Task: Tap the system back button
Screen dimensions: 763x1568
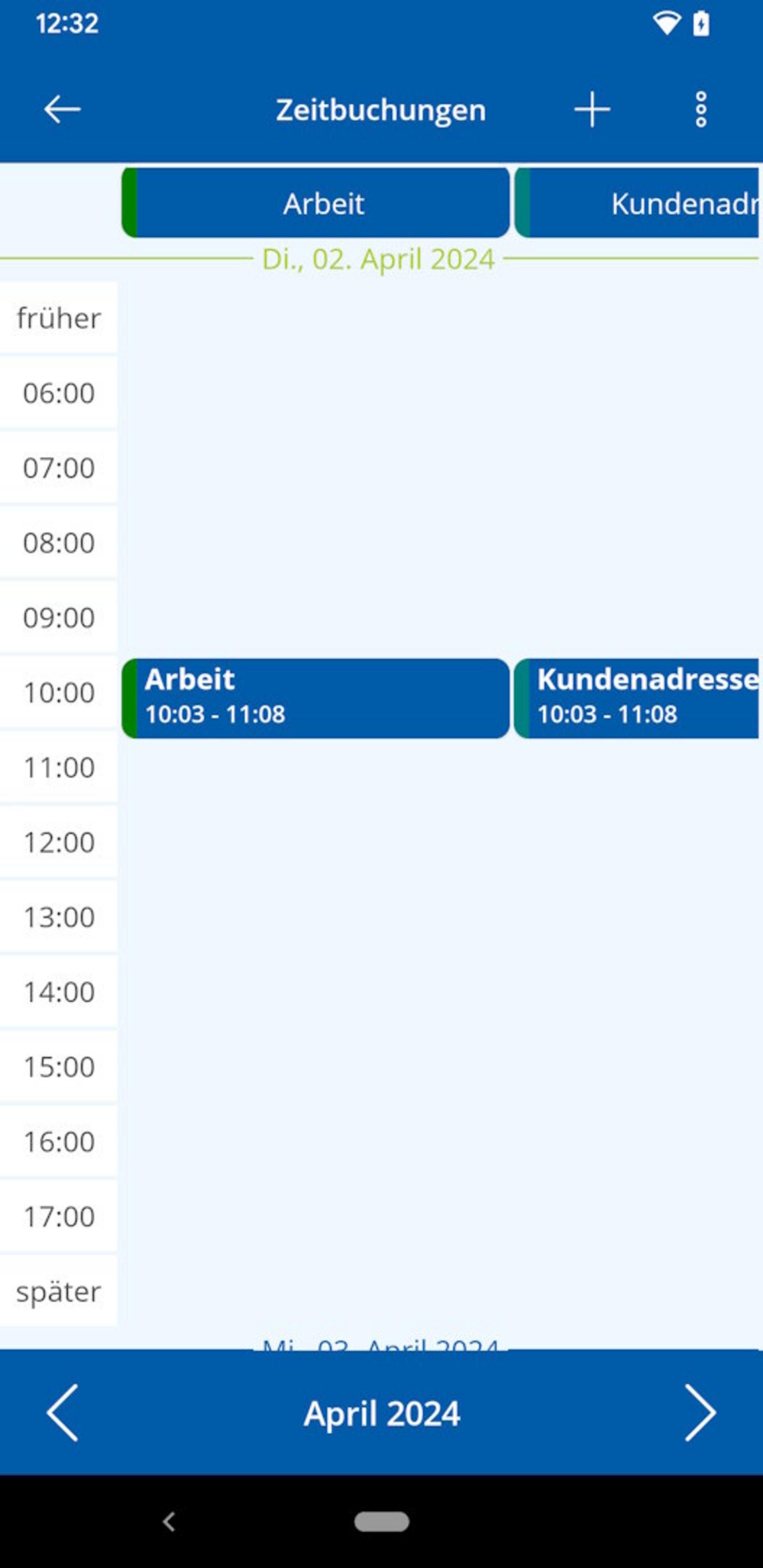Action: [x=169, y=1522]
